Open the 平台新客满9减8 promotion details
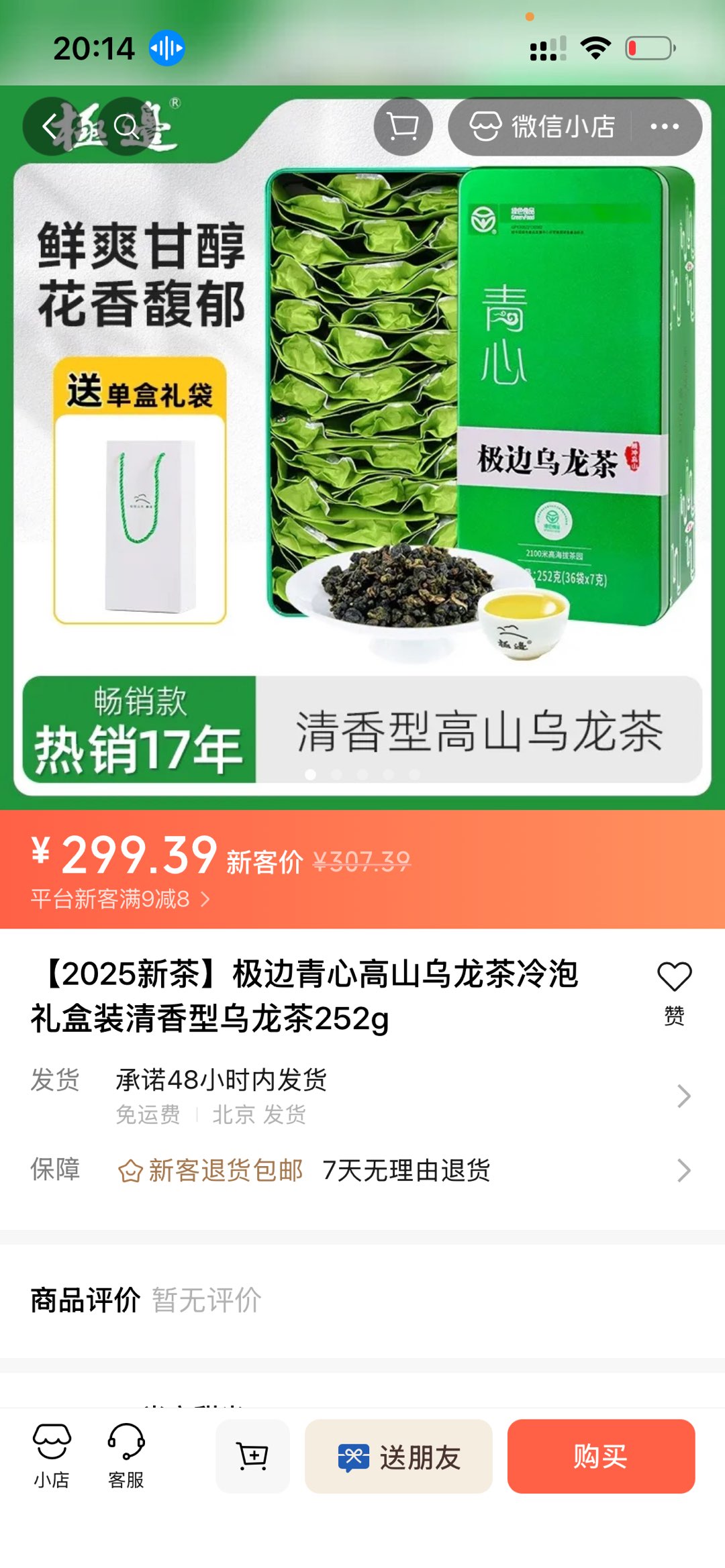725x1568 pixels. point(121,899)
